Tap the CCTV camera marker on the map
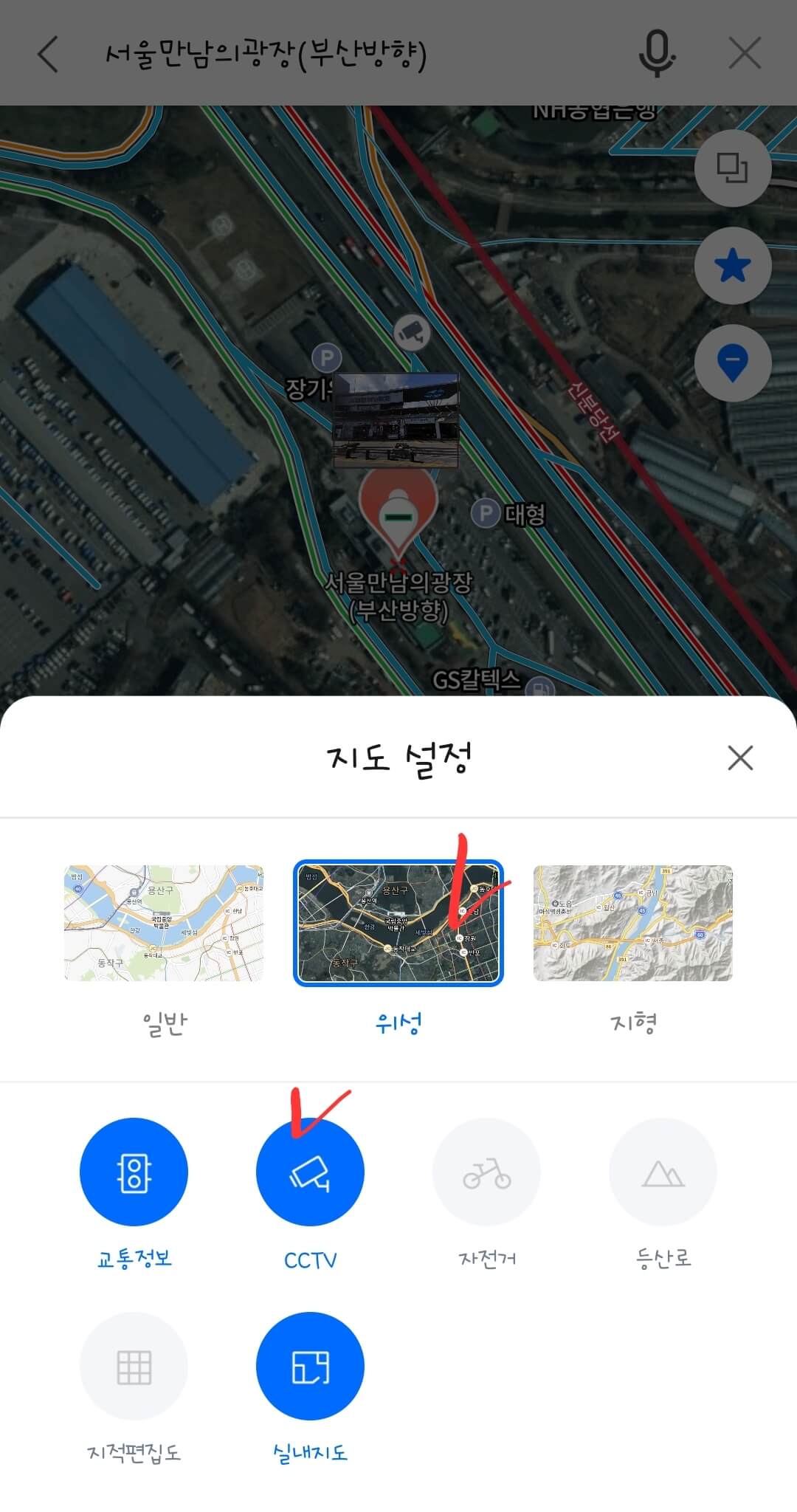Screen dimensions: 797x1512 tap(413, 332)
